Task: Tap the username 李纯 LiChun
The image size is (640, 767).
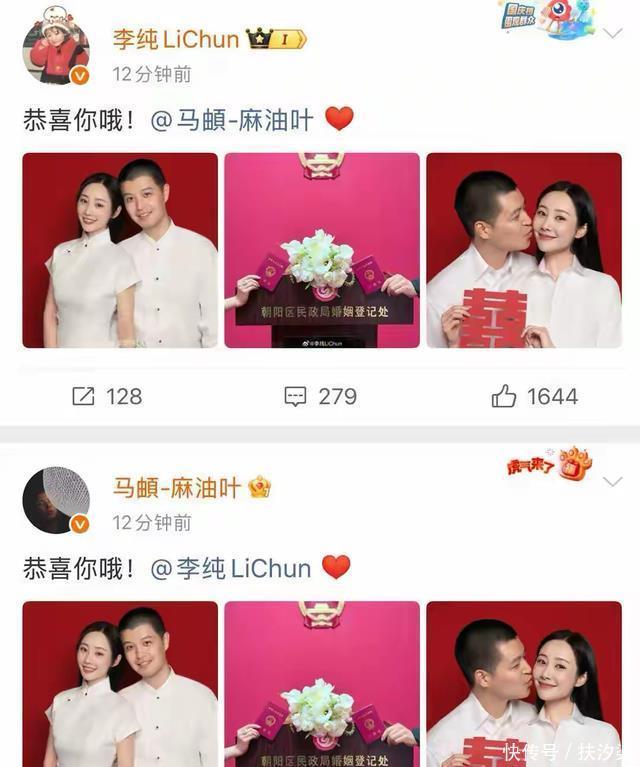Action: click(175, 39)
